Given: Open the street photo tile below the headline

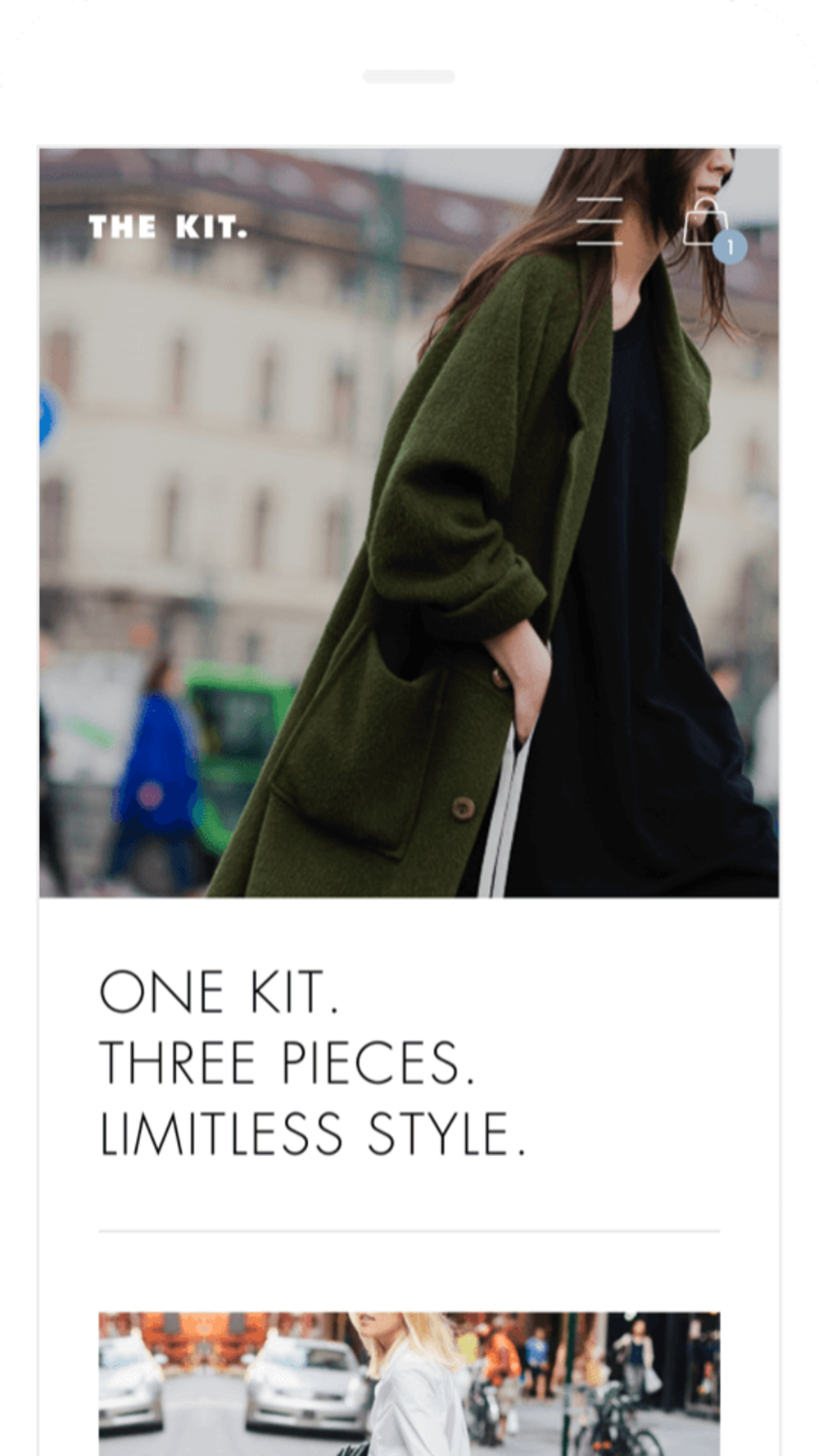Looking at the screenshot, I should pos(409,1383).
